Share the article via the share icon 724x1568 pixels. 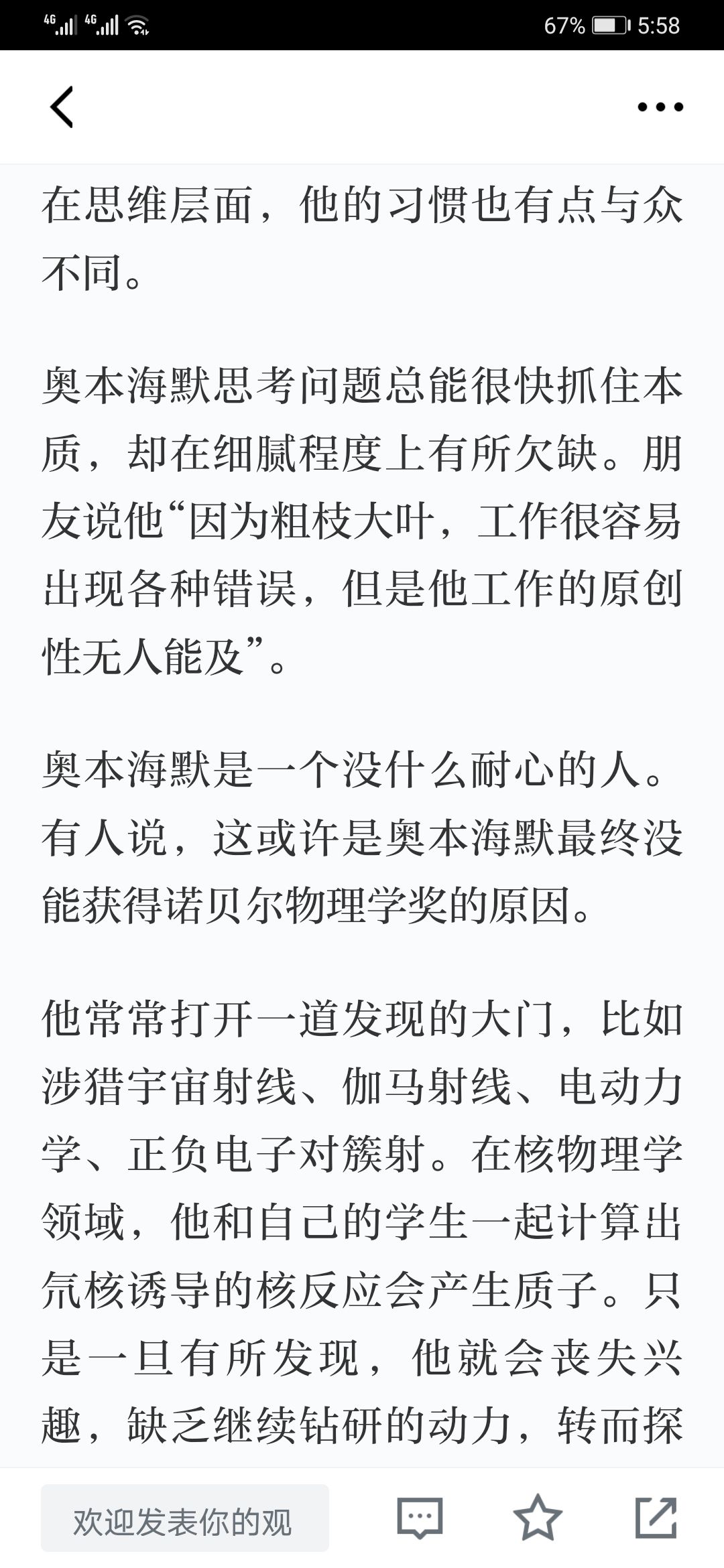656,1517
